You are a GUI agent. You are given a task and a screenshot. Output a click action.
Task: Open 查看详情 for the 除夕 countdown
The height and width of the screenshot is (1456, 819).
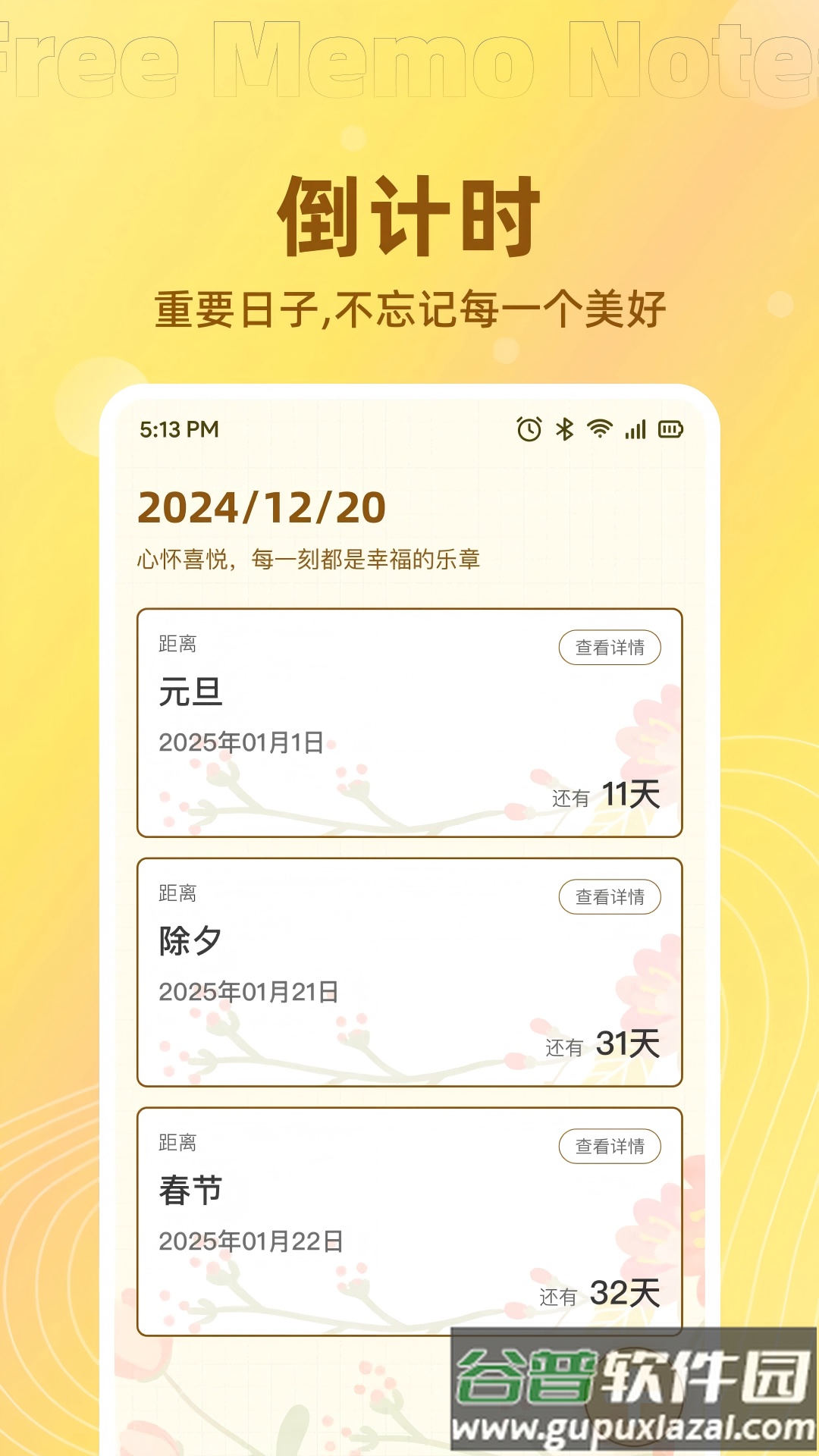click(609, 896)
